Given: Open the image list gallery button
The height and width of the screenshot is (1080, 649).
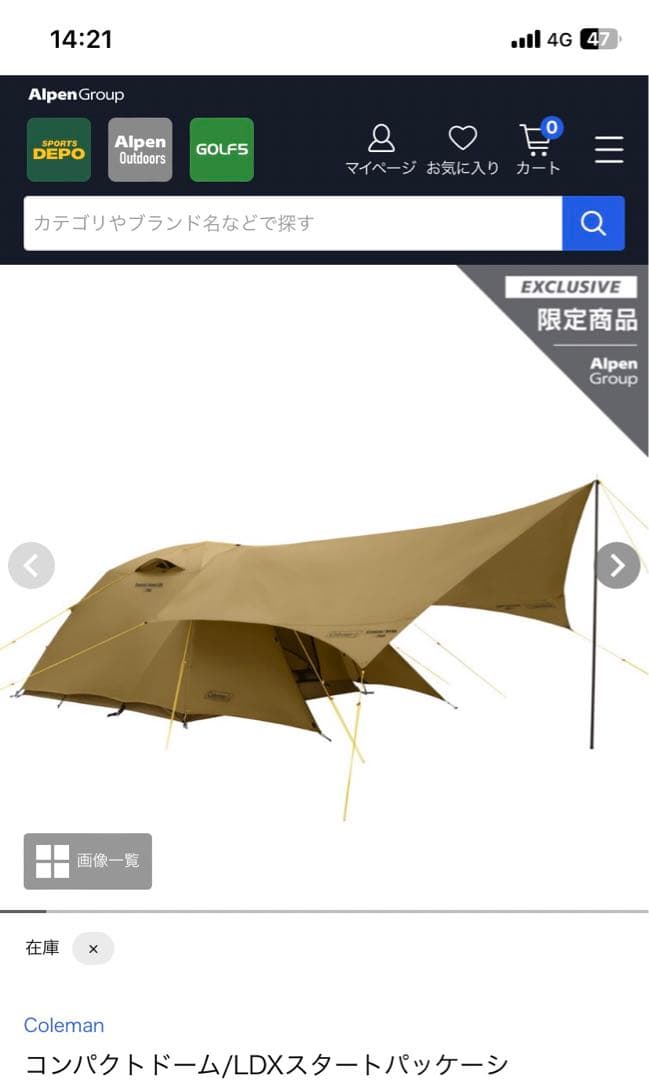Looking at the screenshot, I should pos(88,861).
